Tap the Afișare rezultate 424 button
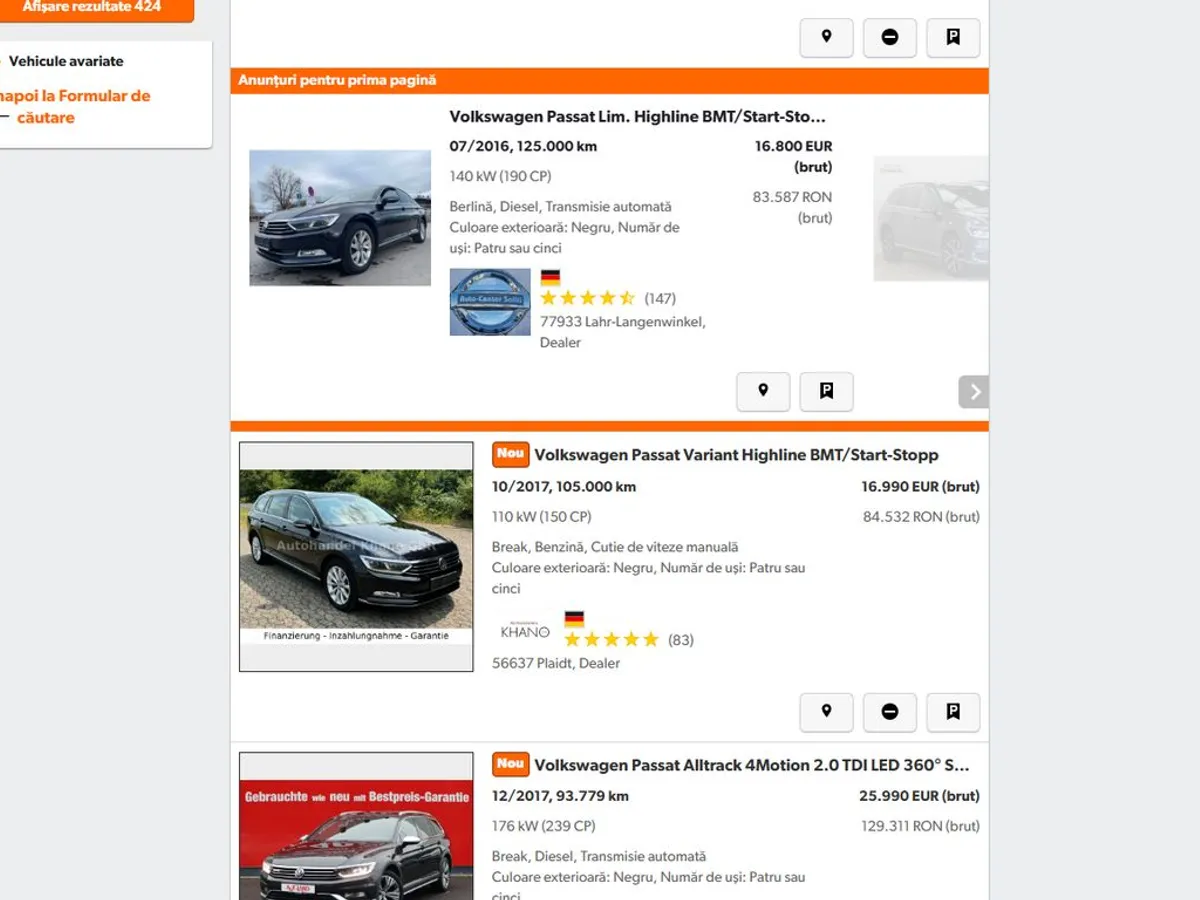 (x=92, y=8)
